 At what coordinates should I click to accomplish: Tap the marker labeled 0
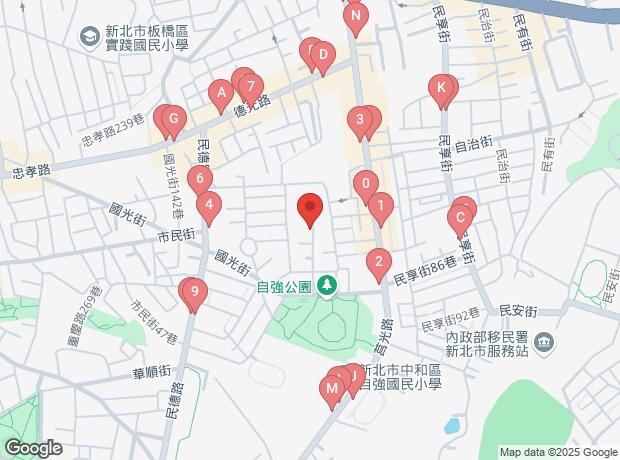(366, 183)
